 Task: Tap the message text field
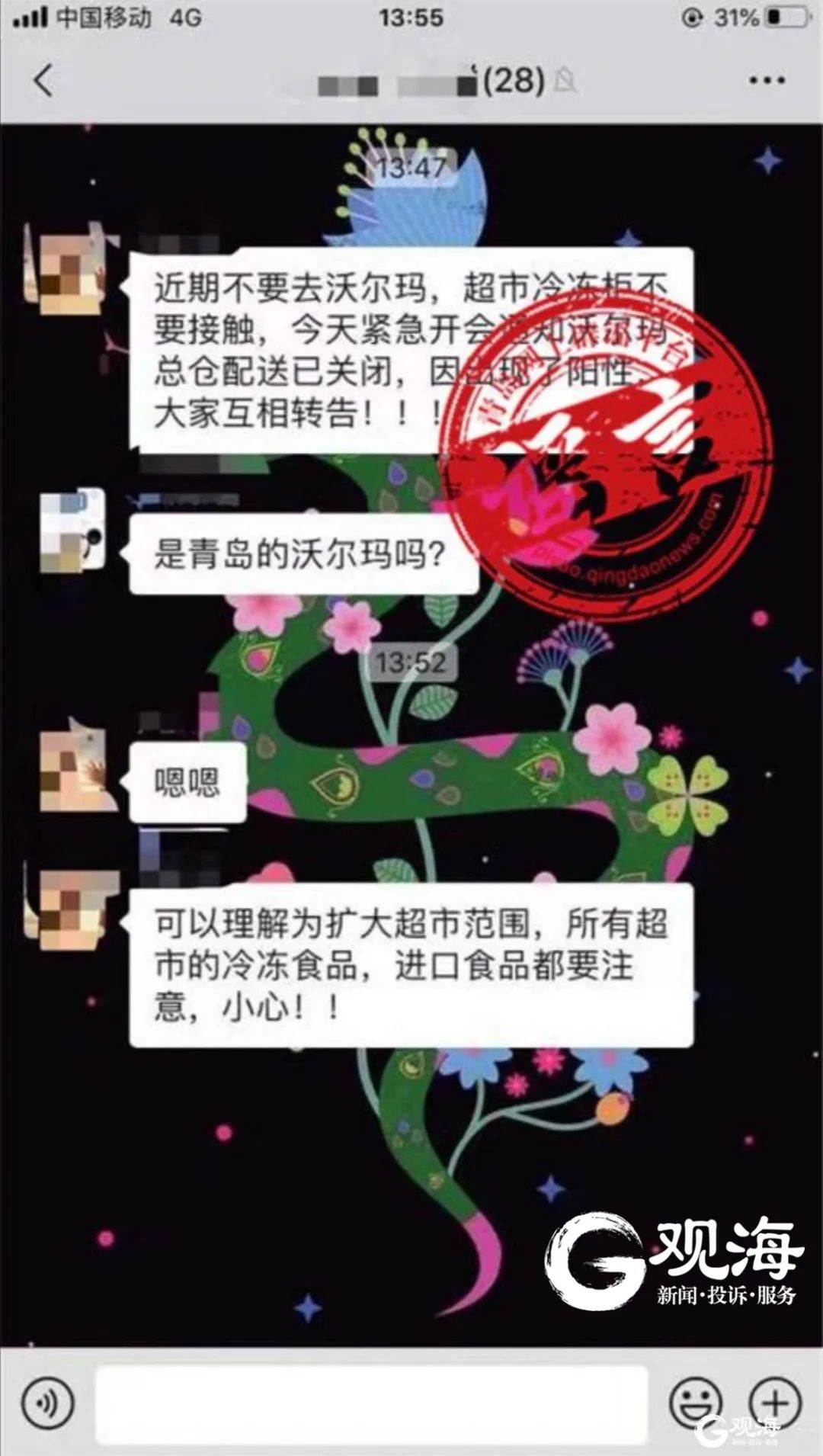click(371, 1402)
